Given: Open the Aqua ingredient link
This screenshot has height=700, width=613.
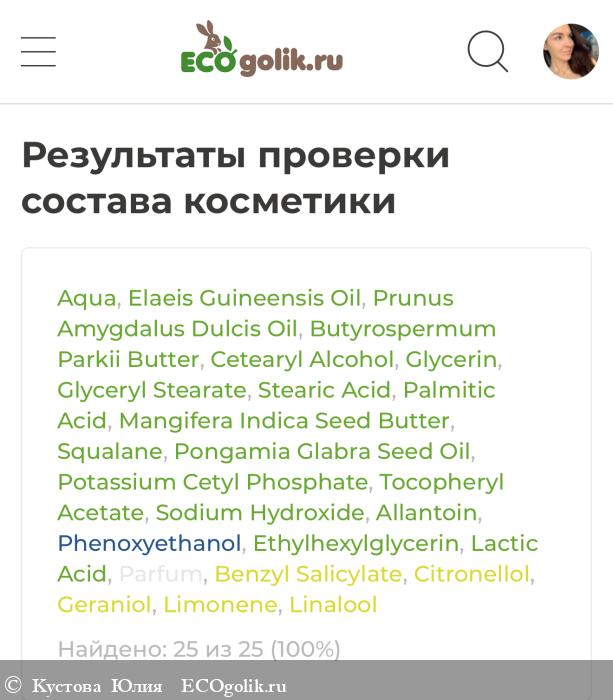Looking at the screenshot, I should tap(87, 298).
